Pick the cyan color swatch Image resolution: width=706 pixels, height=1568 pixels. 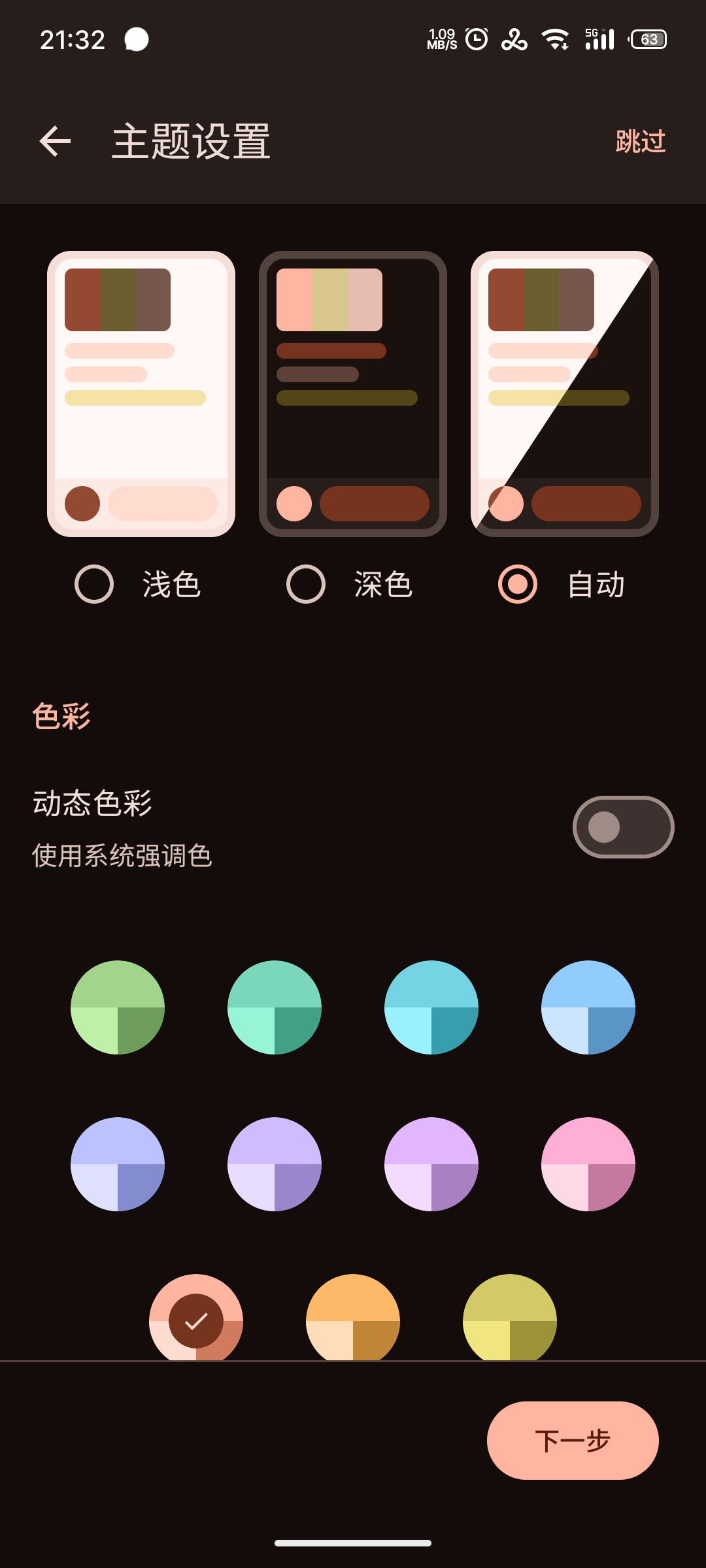click(431, 1007)
